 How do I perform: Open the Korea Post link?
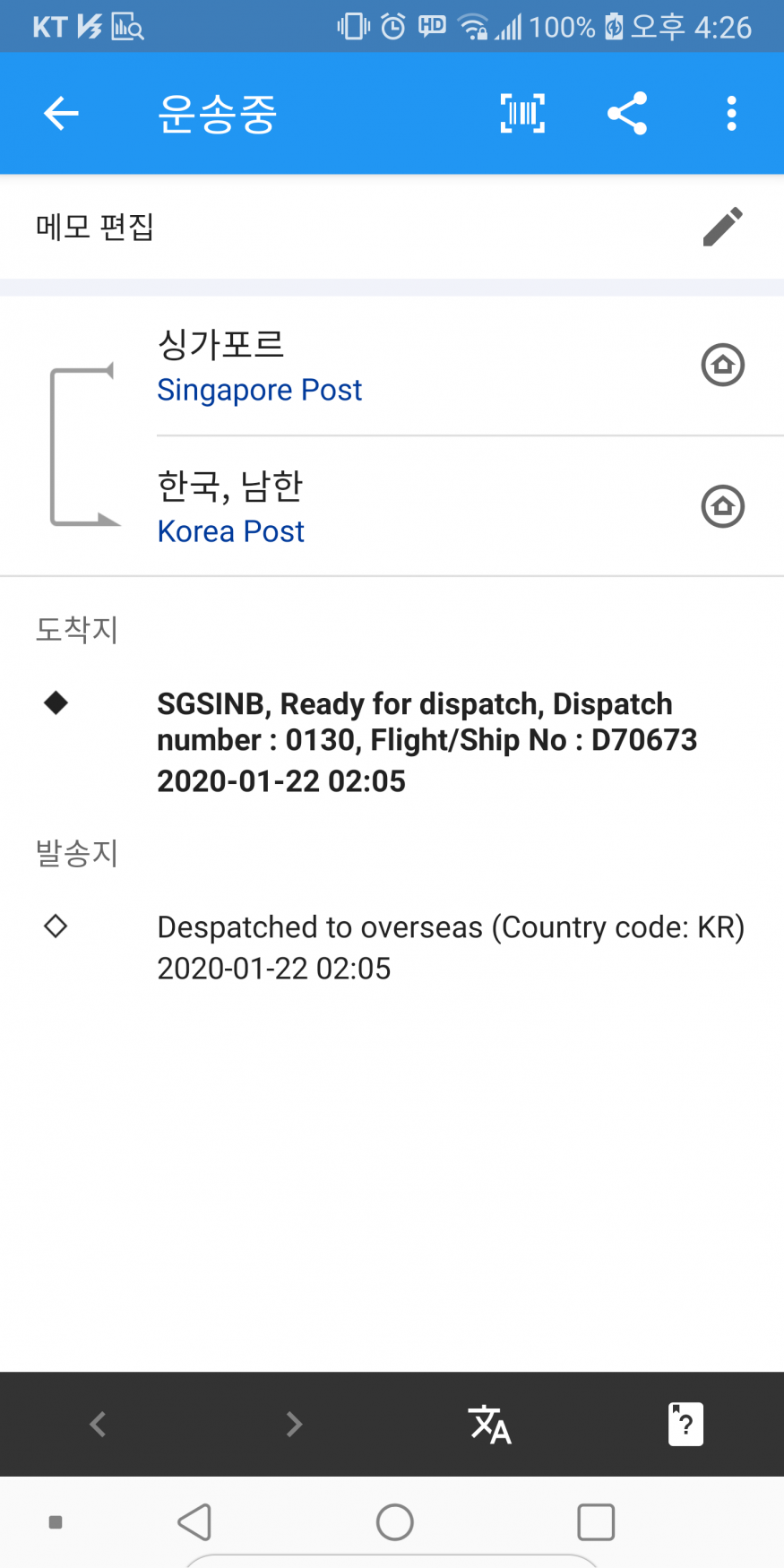(231, 531)
